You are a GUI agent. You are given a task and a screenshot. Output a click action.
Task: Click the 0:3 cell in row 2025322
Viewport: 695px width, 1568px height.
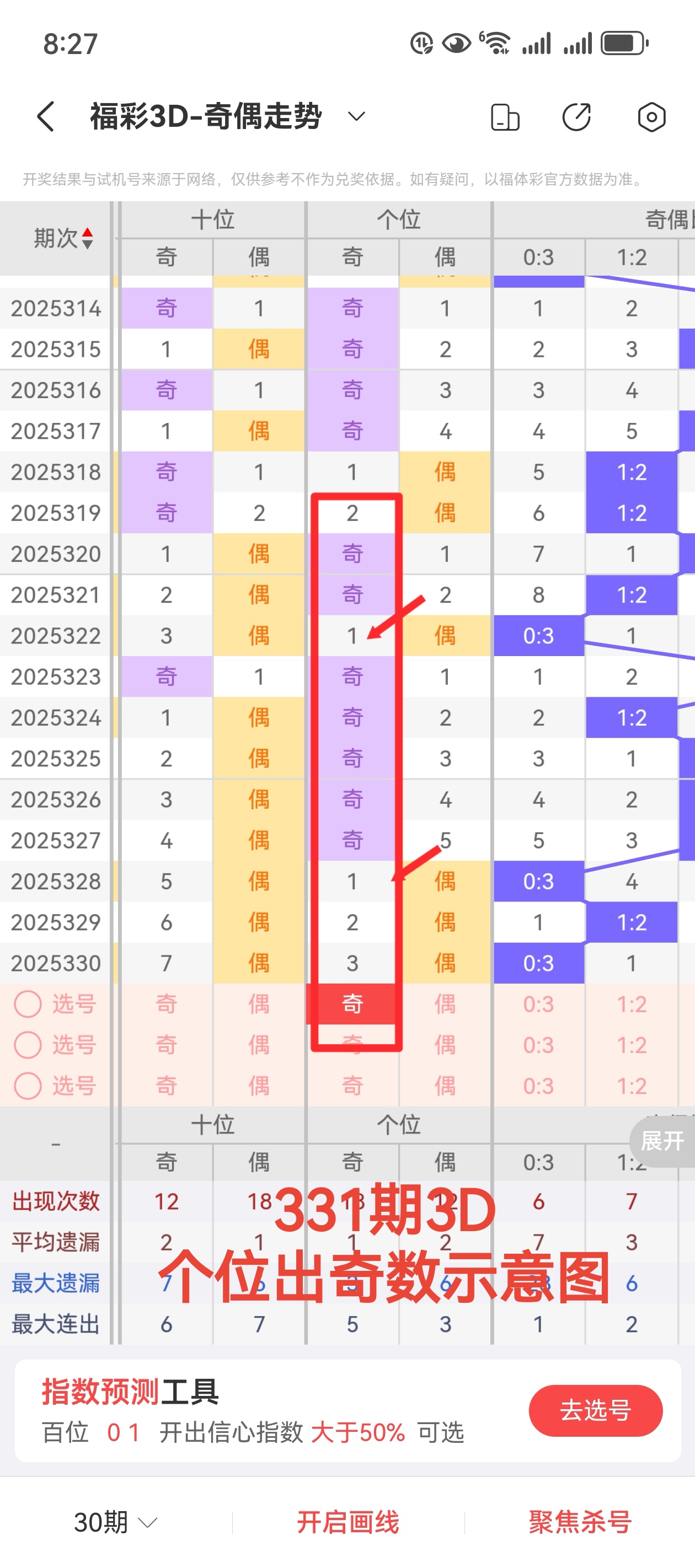point(538,636)
